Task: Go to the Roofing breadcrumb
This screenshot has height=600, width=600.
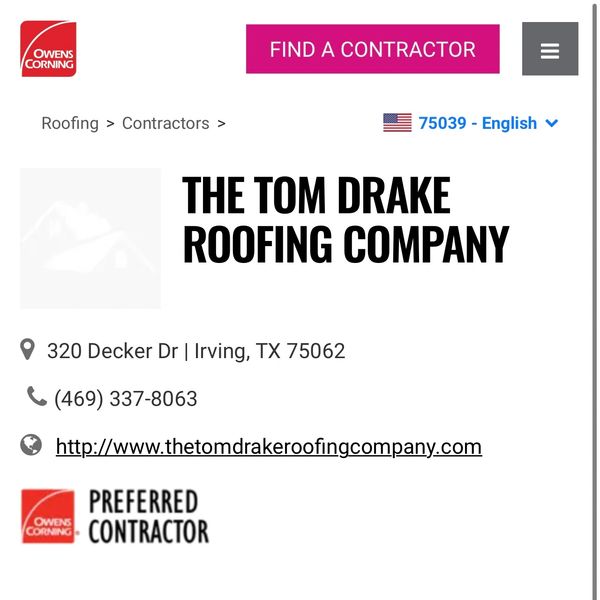Action: click(70, 123)
